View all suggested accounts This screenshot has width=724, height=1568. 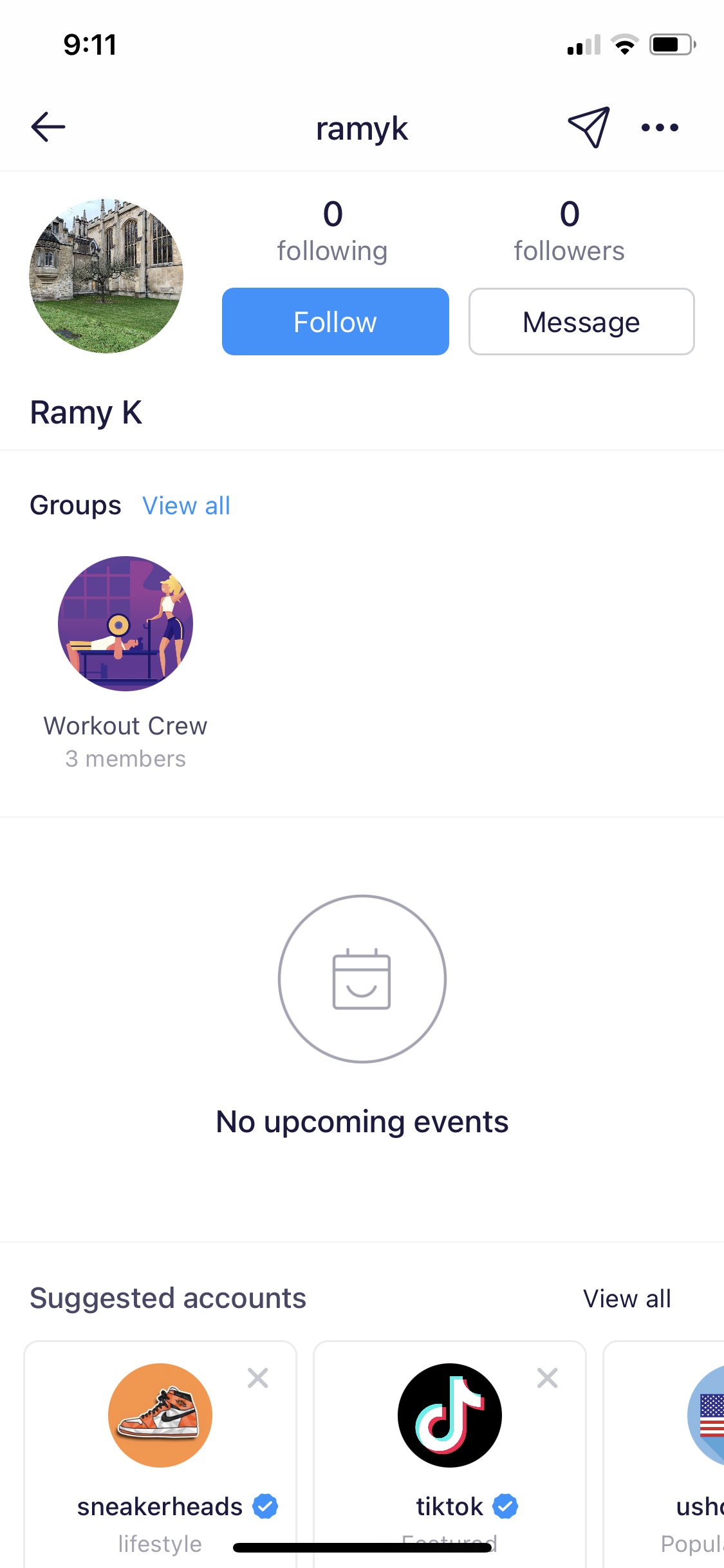coord(626,1298)
